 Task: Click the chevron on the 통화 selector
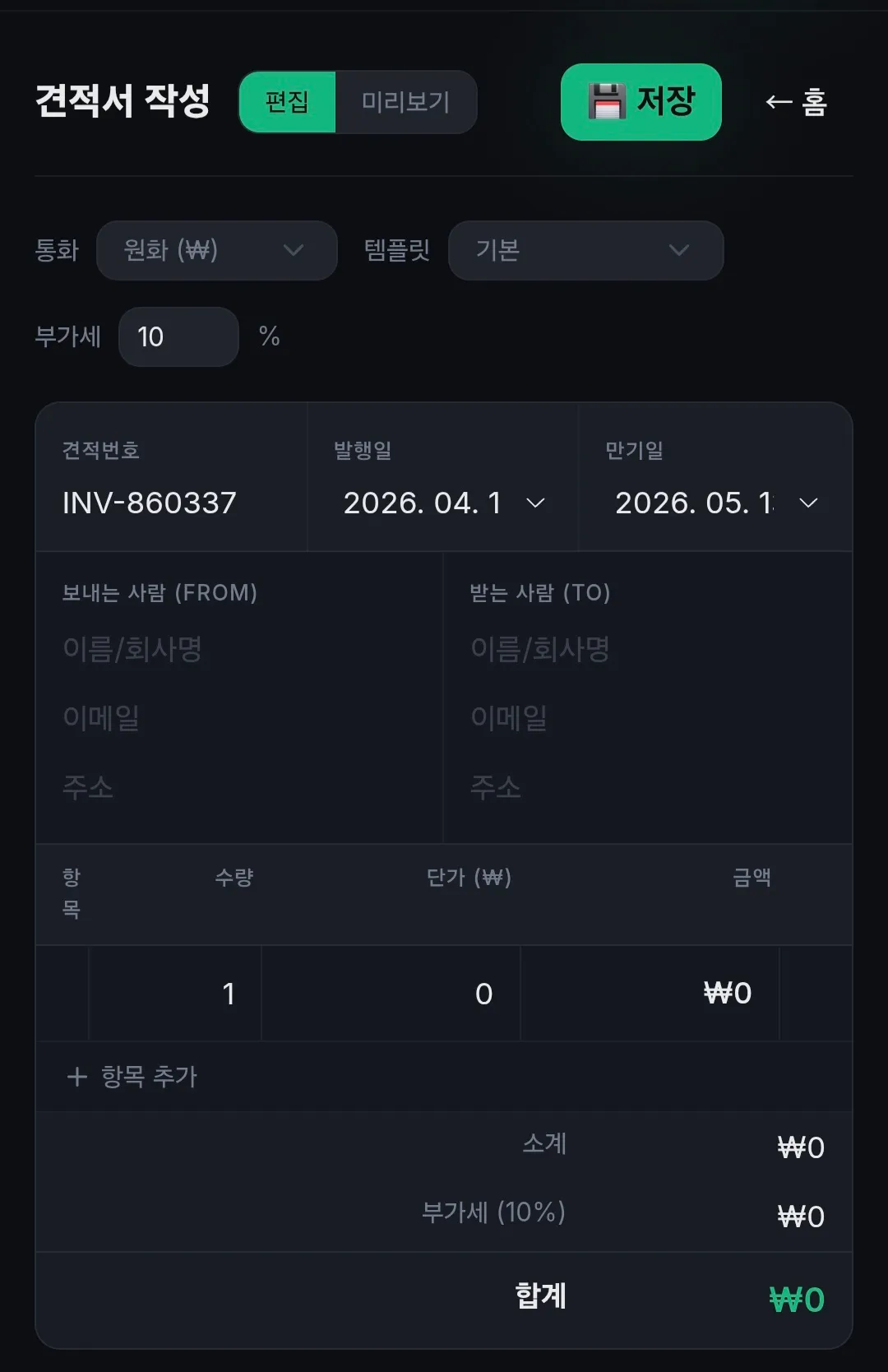click(293, 251)
